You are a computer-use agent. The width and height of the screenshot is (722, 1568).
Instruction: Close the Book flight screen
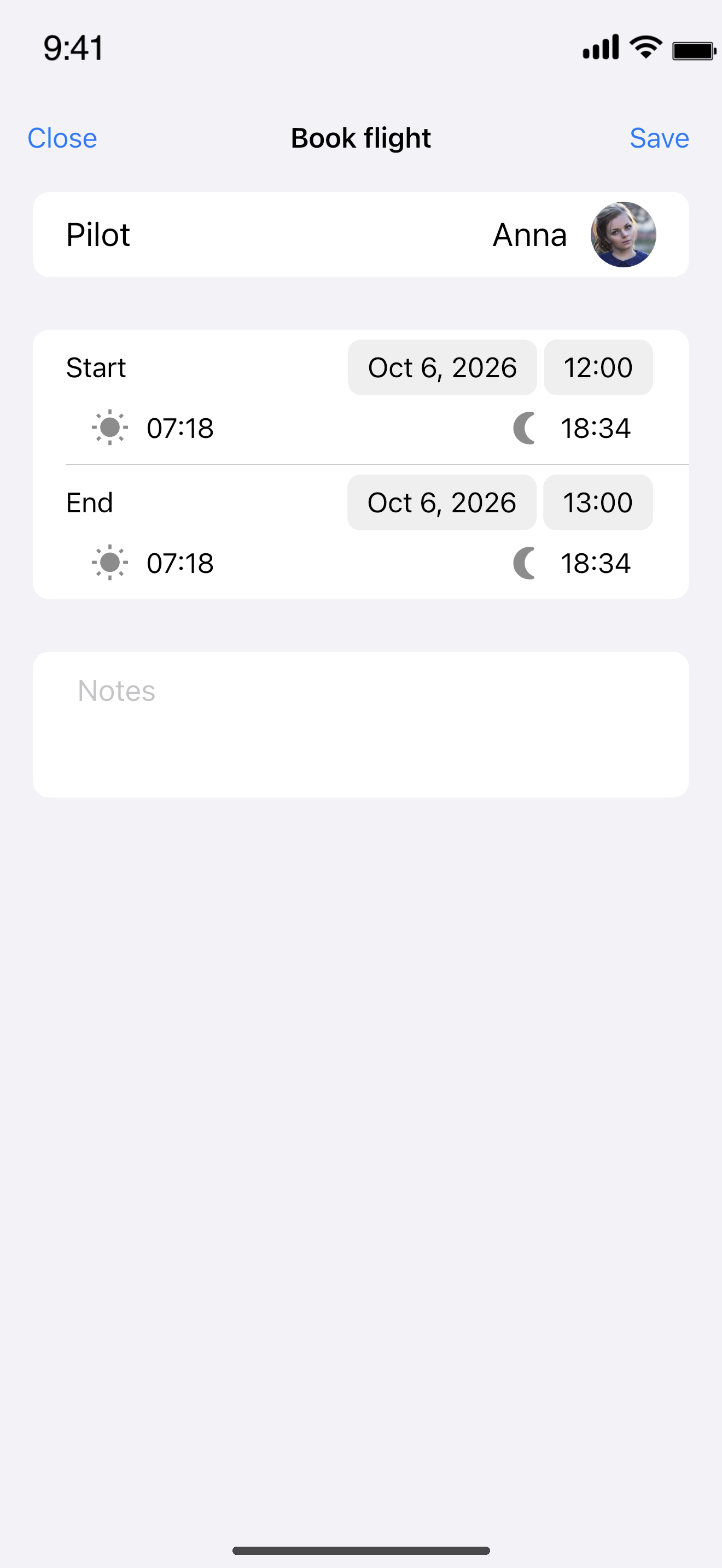click(x=62, y=138)
